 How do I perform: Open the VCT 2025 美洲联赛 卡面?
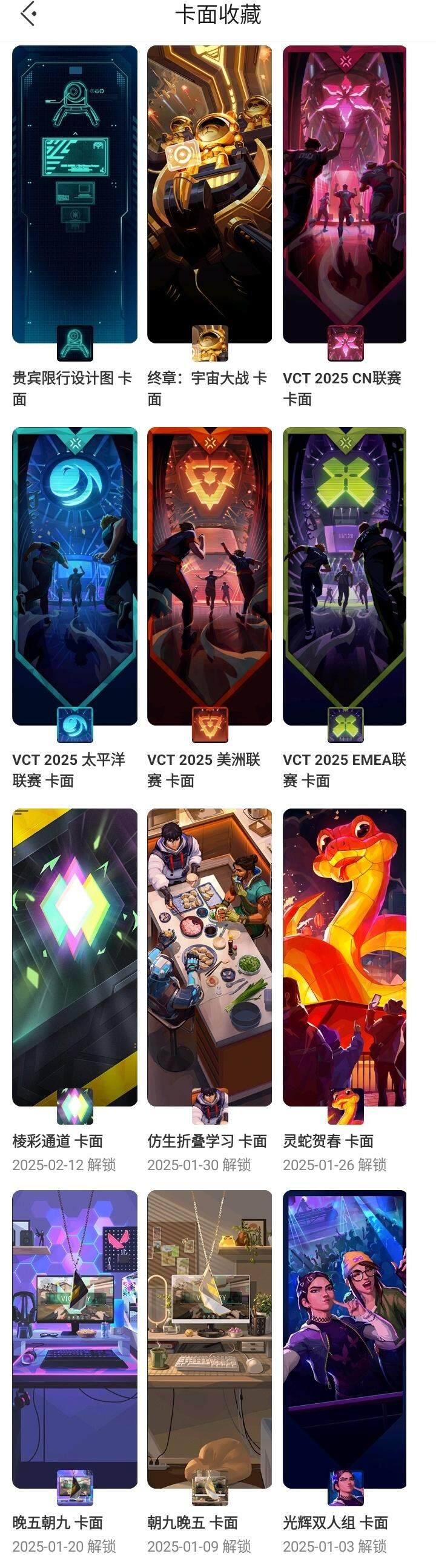[210, 576]
